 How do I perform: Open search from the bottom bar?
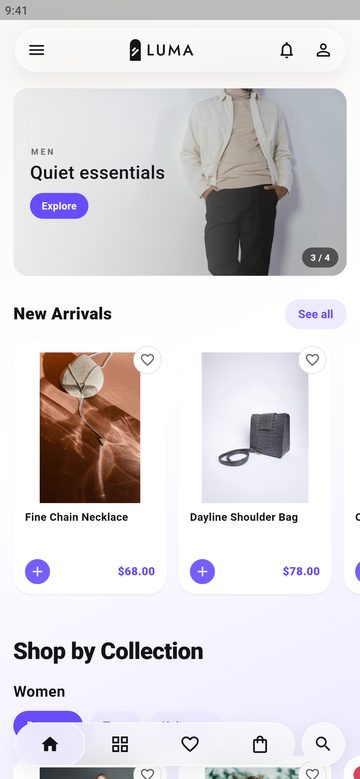(323, 744)
